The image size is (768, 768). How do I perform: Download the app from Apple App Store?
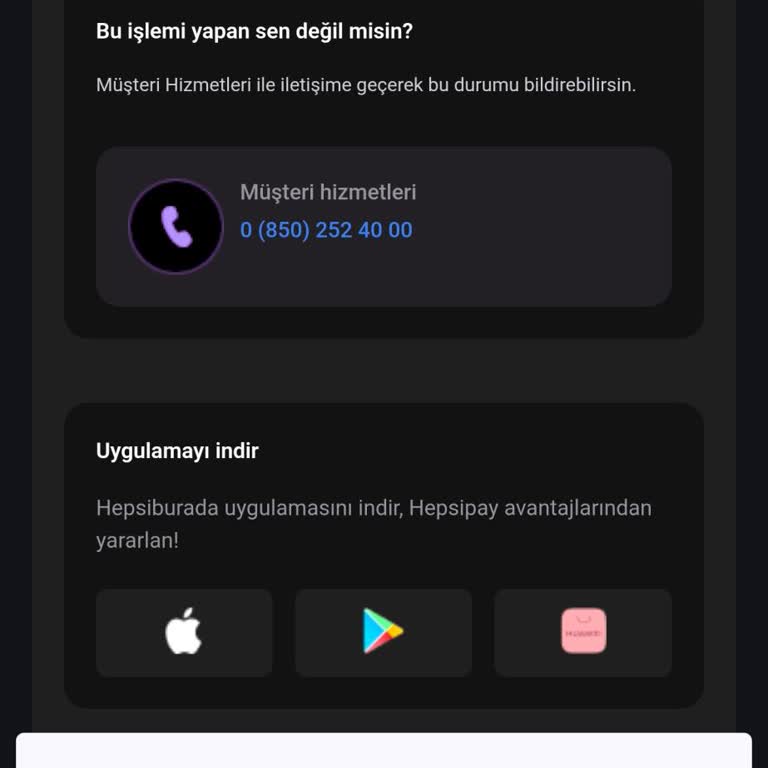[184, 632]
